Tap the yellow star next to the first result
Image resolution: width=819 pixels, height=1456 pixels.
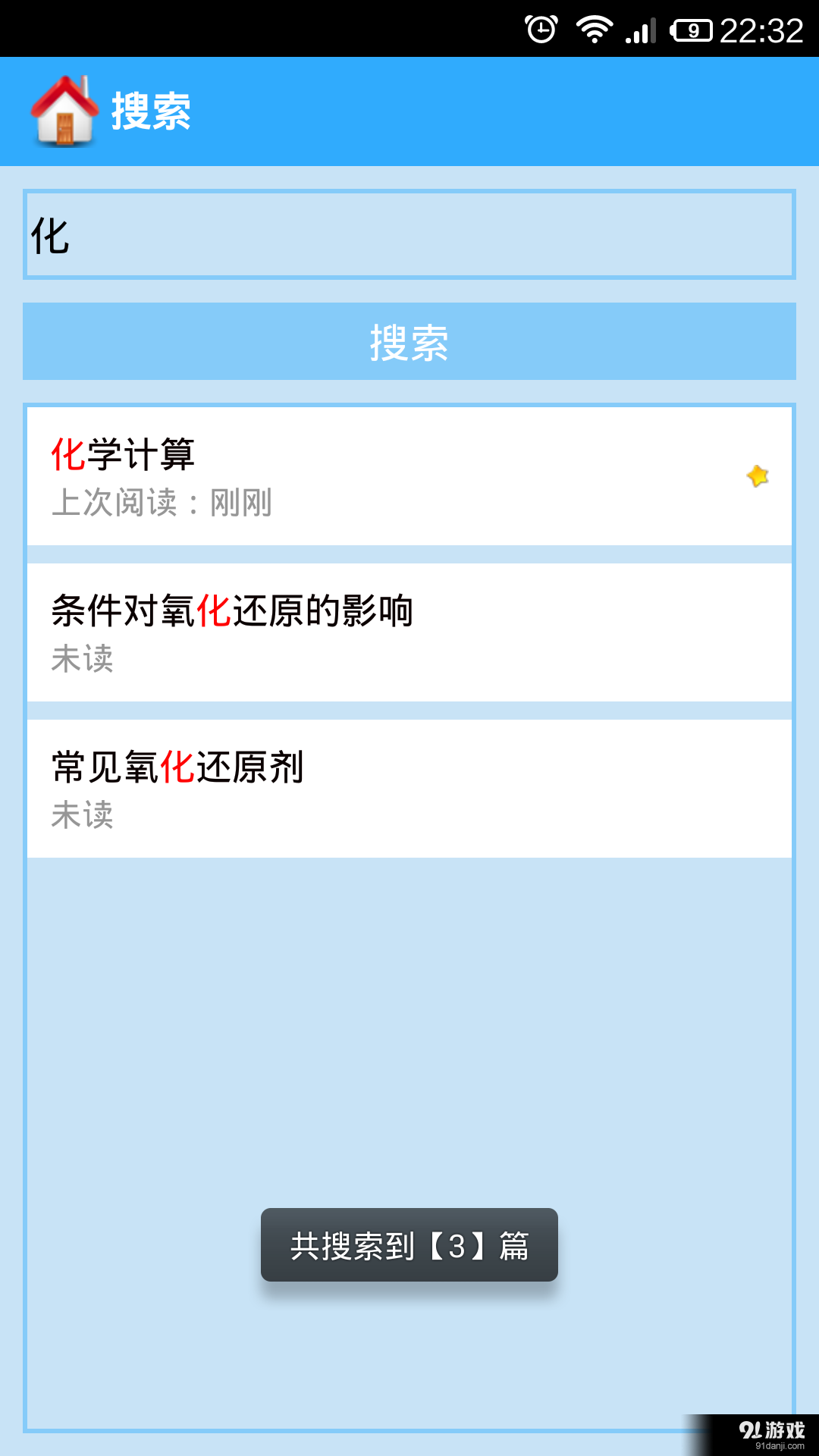[758, 476]
